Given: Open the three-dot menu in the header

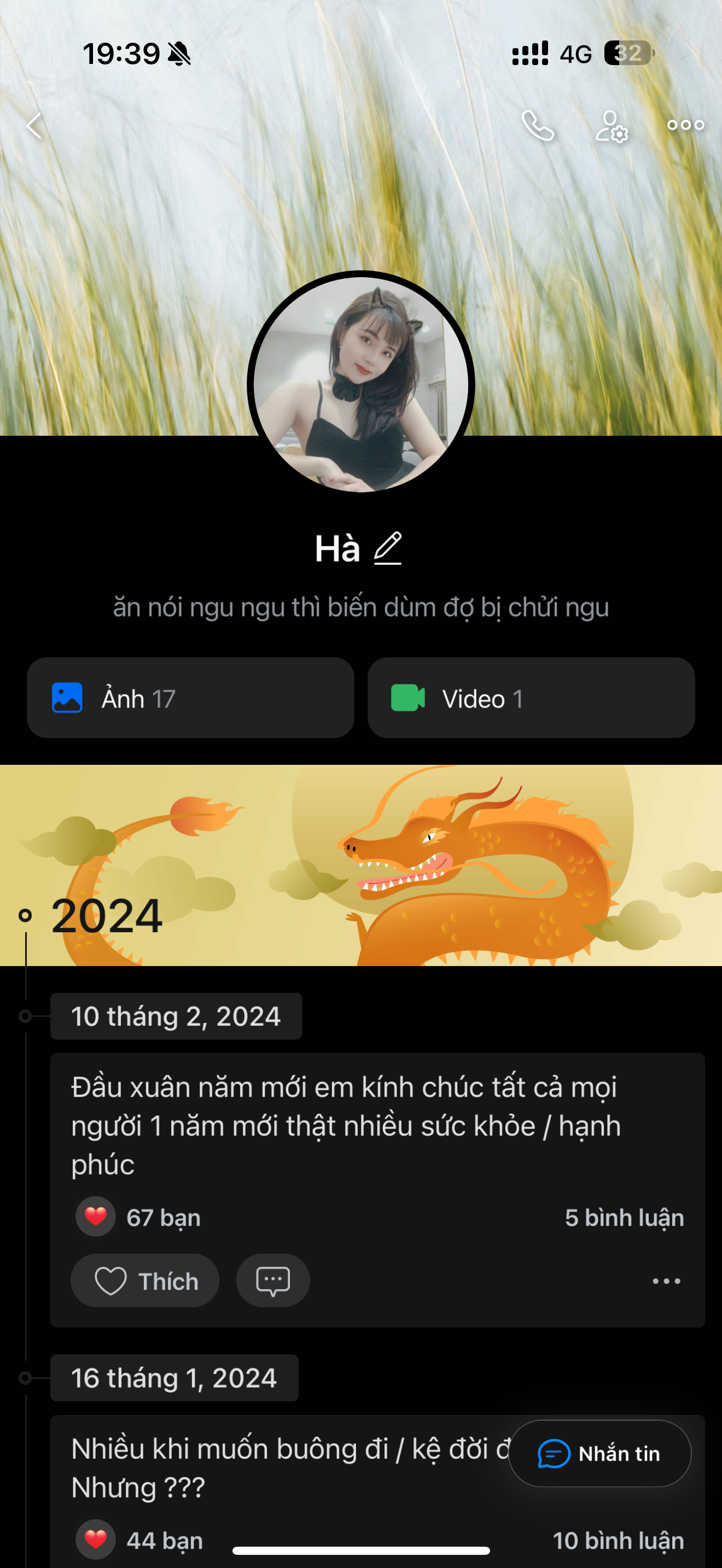Looking at the screenshot, I should tap(684, 125).
